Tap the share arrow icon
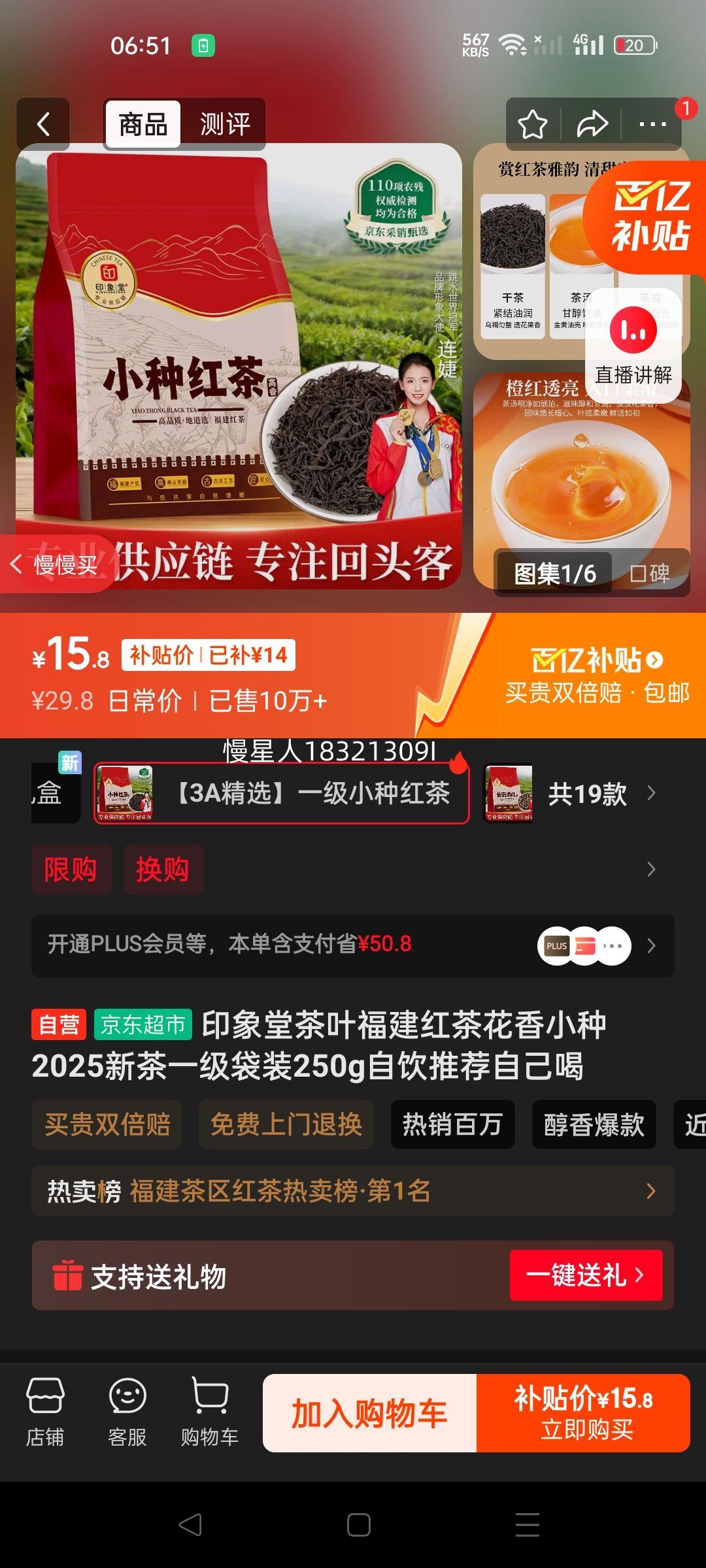This screenshot has width=706, height=1568. (594, 122)
